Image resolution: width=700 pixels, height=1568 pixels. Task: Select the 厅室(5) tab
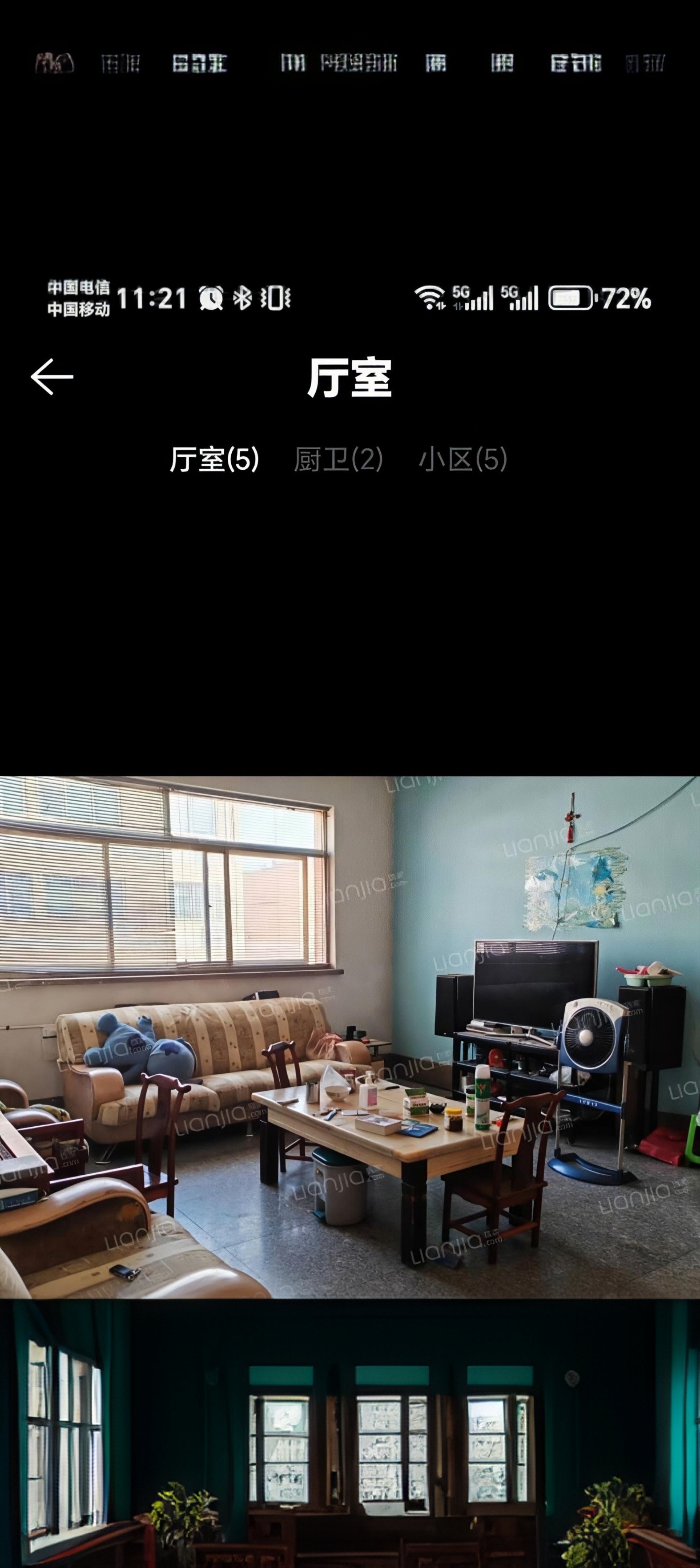(x=214, y=459)
